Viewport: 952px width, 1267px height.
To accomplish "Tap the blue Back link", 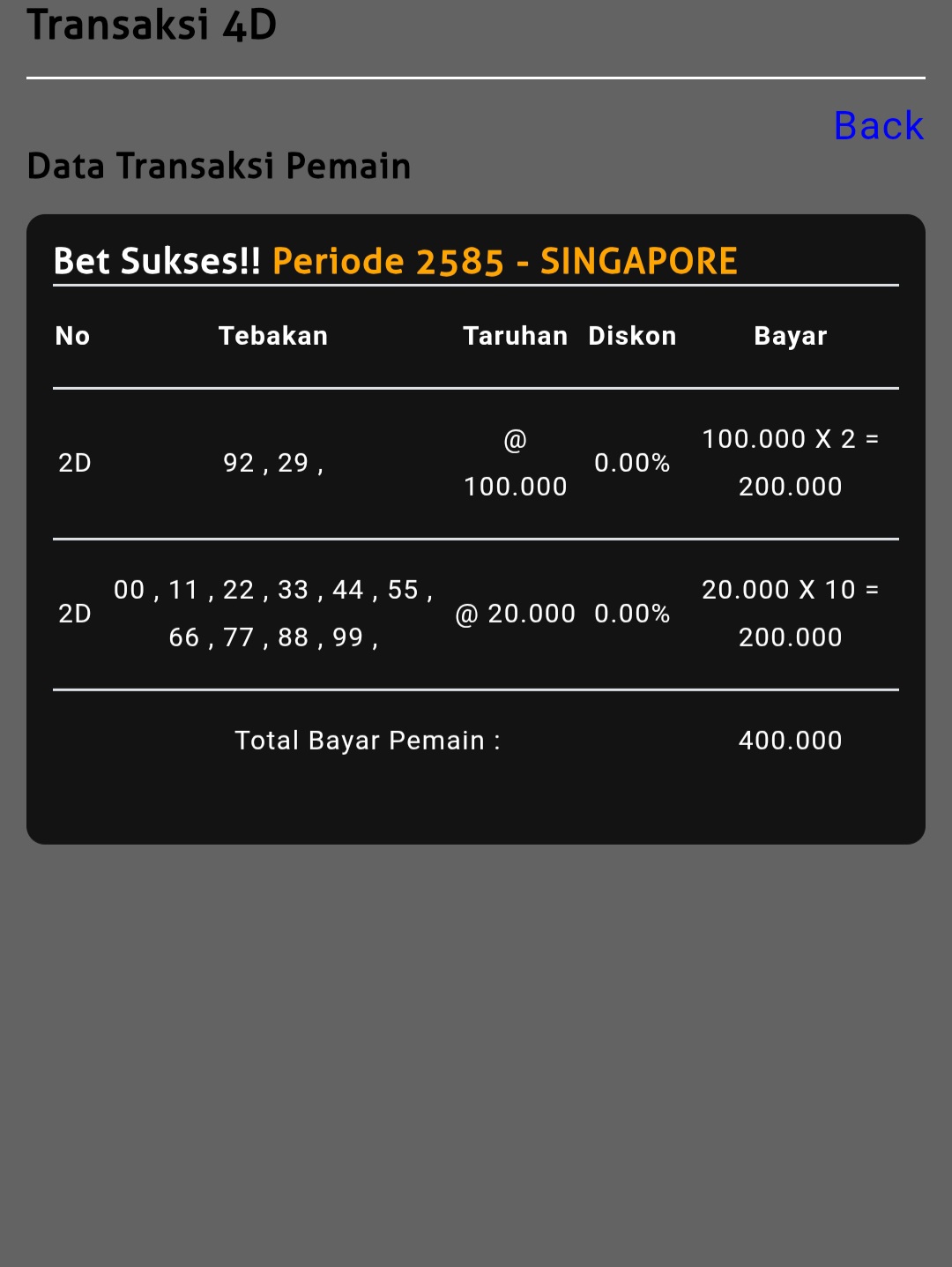I will pyautogui.click(x=878, y=126).
